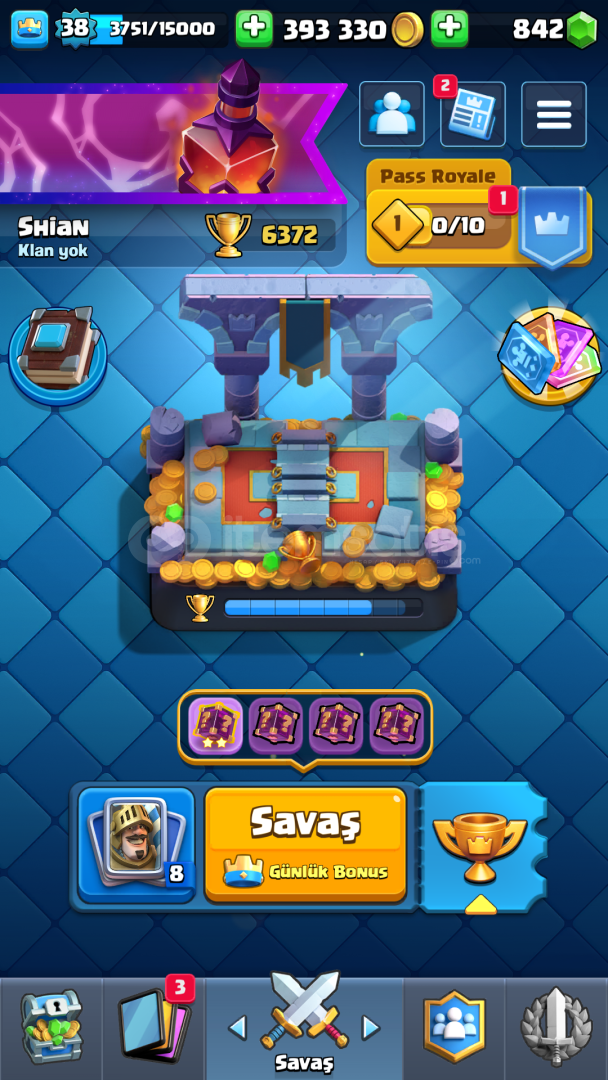Switch to the tournaments sword tab
The width and height of the screenshot is (608, 1080).
(x=556, y=1026)
